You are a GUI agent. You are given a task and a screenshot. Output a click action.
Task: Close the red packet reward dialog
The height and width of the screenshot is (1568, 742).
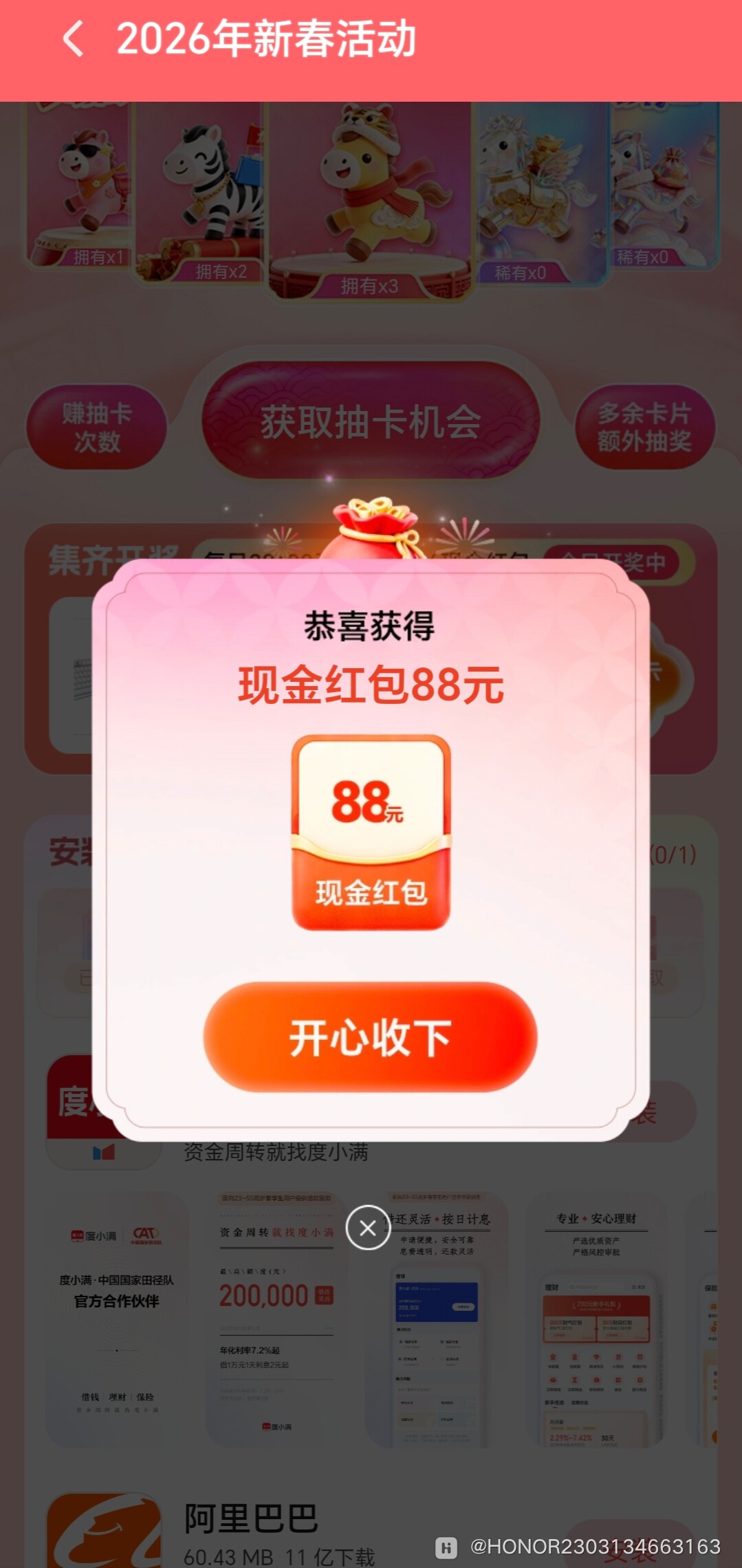coord(368,1228)
